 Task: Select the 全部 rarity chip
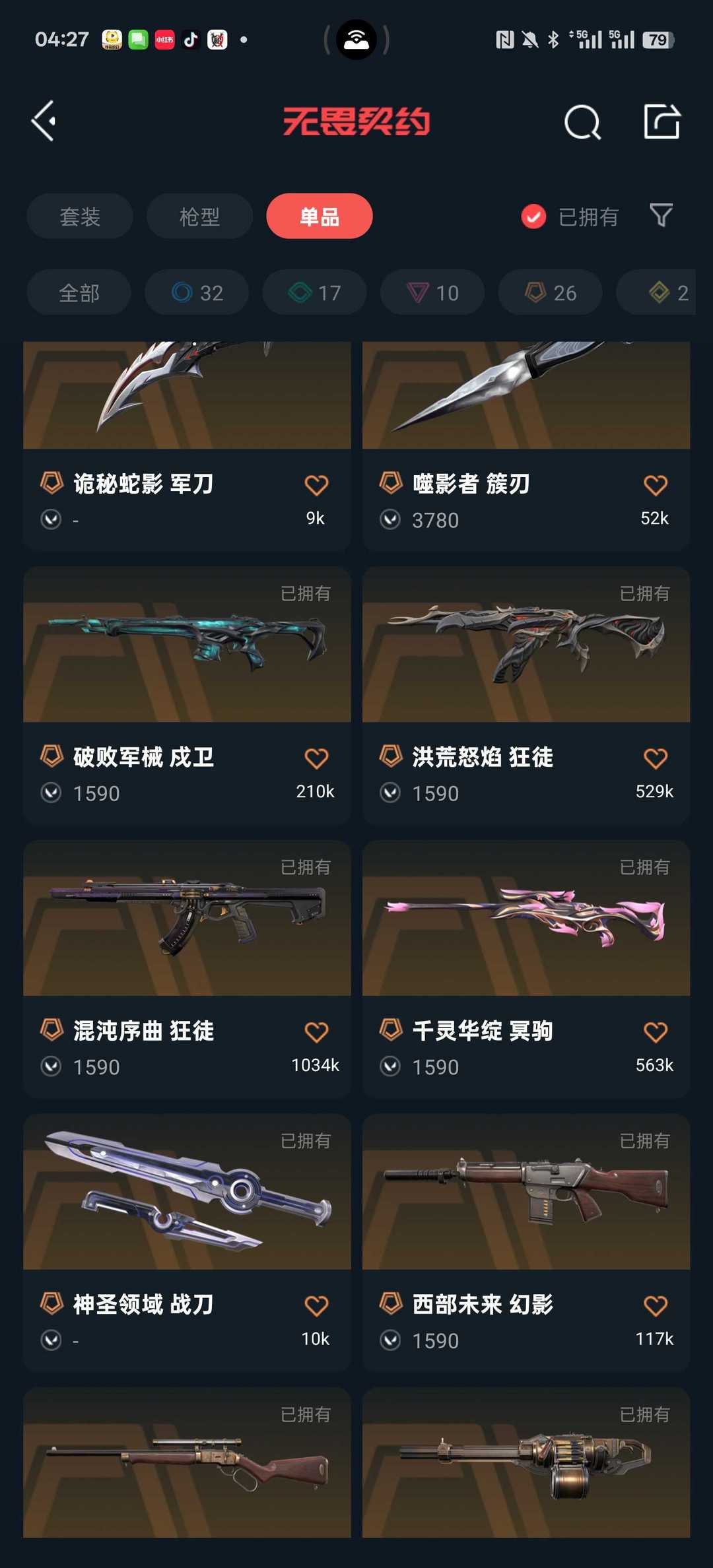(x=79, y=292)
